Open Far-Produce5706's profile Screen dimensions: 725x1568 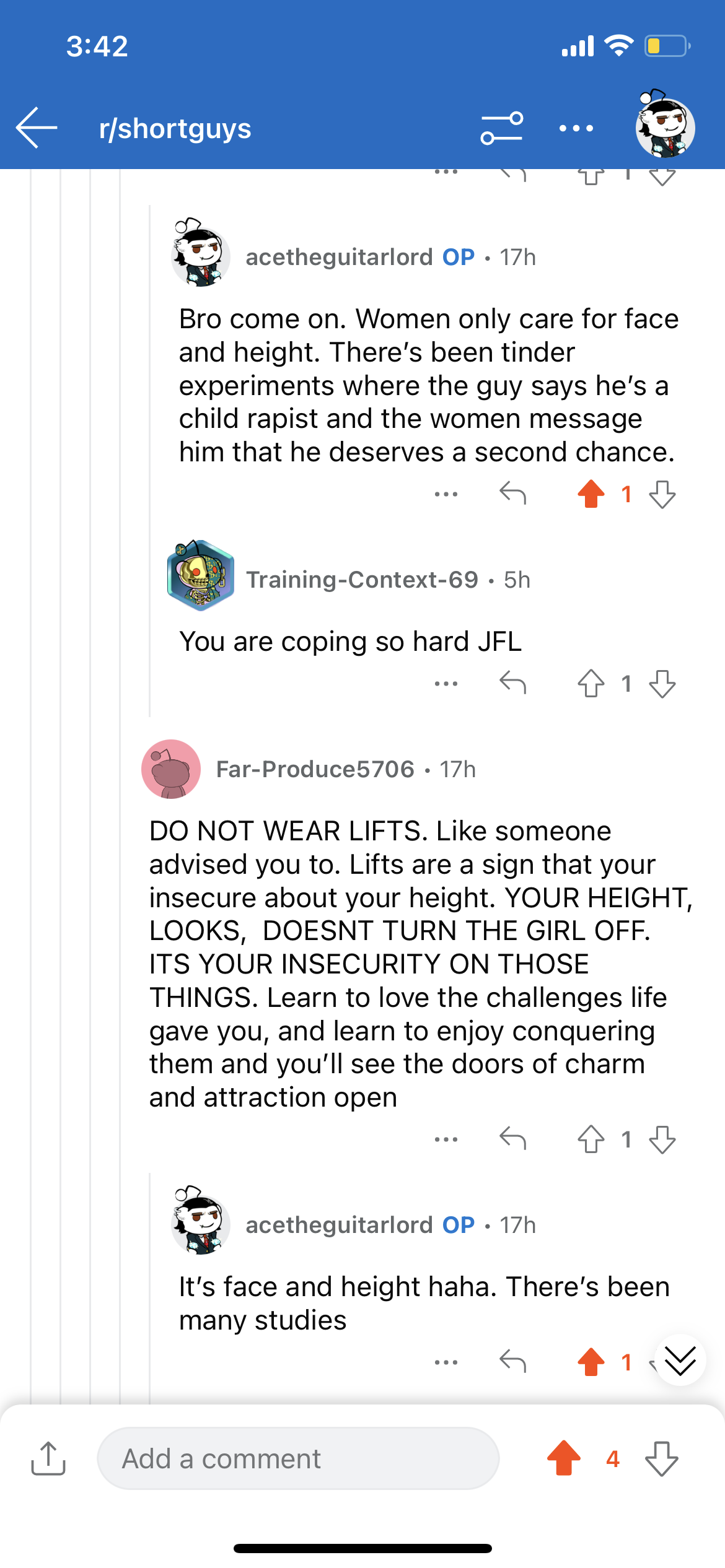coord(315,769)
